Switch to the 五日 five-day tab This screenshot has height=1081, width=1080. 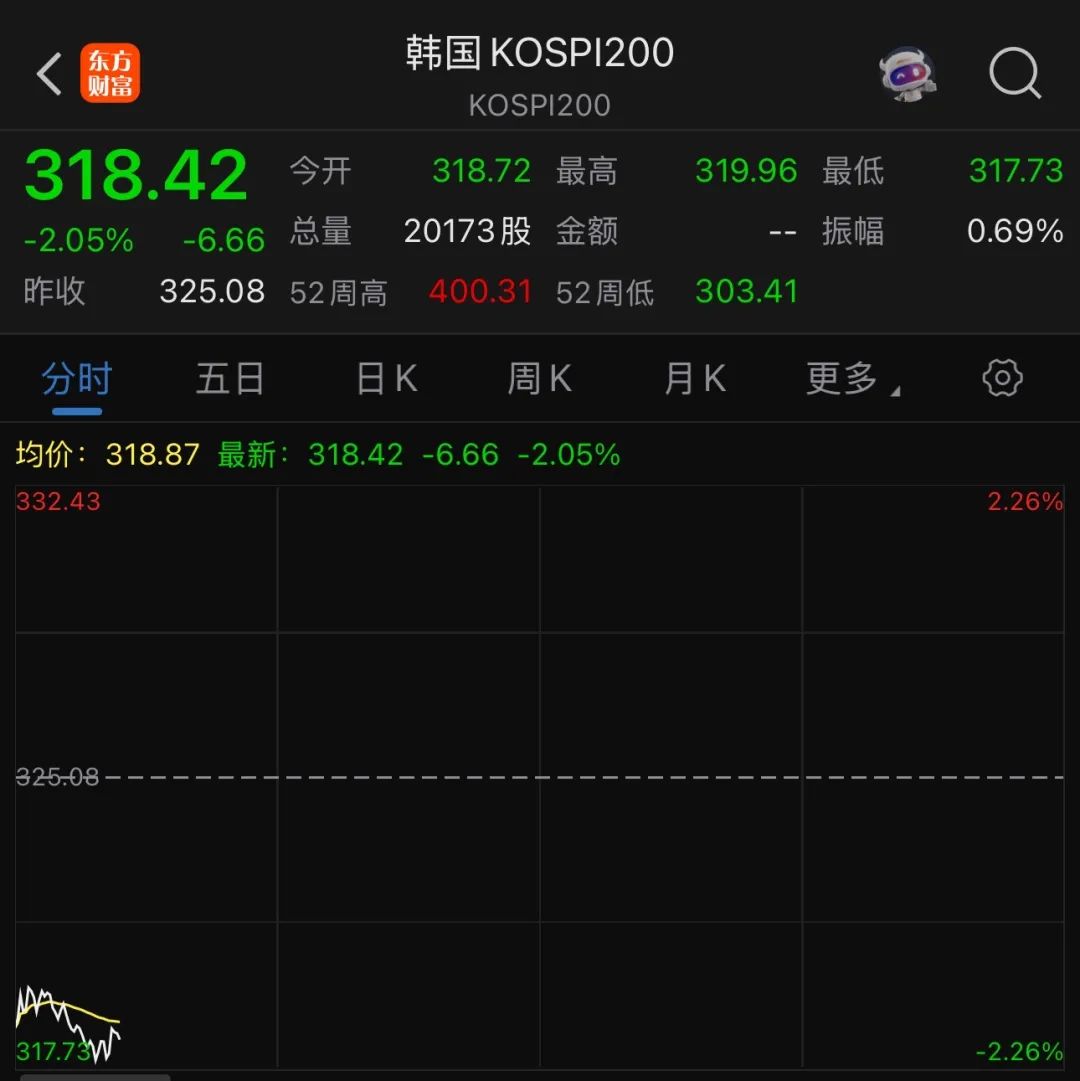[230, 378]
